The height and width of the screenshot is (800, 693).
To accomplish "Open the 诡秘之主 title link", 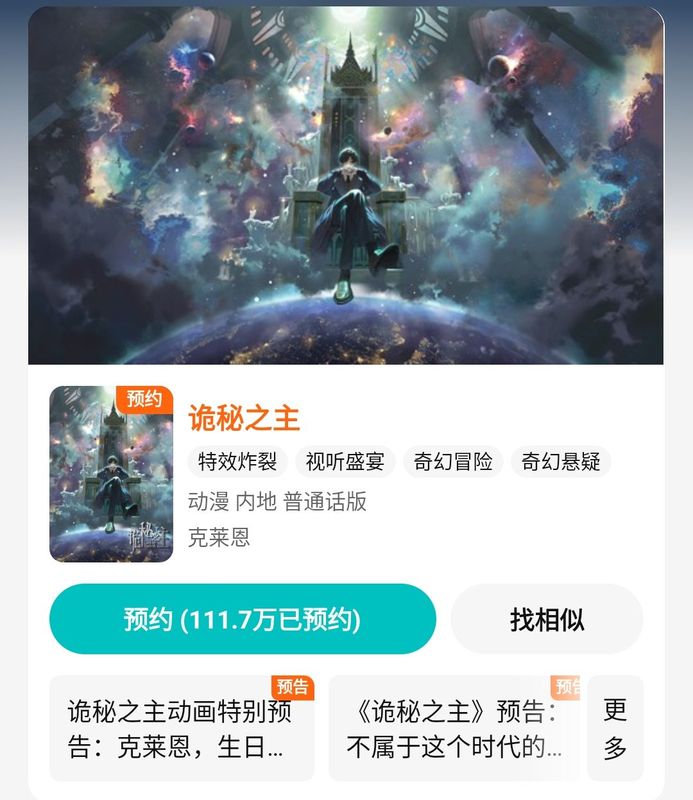I will pyautogui.click(x=244, y=418).
